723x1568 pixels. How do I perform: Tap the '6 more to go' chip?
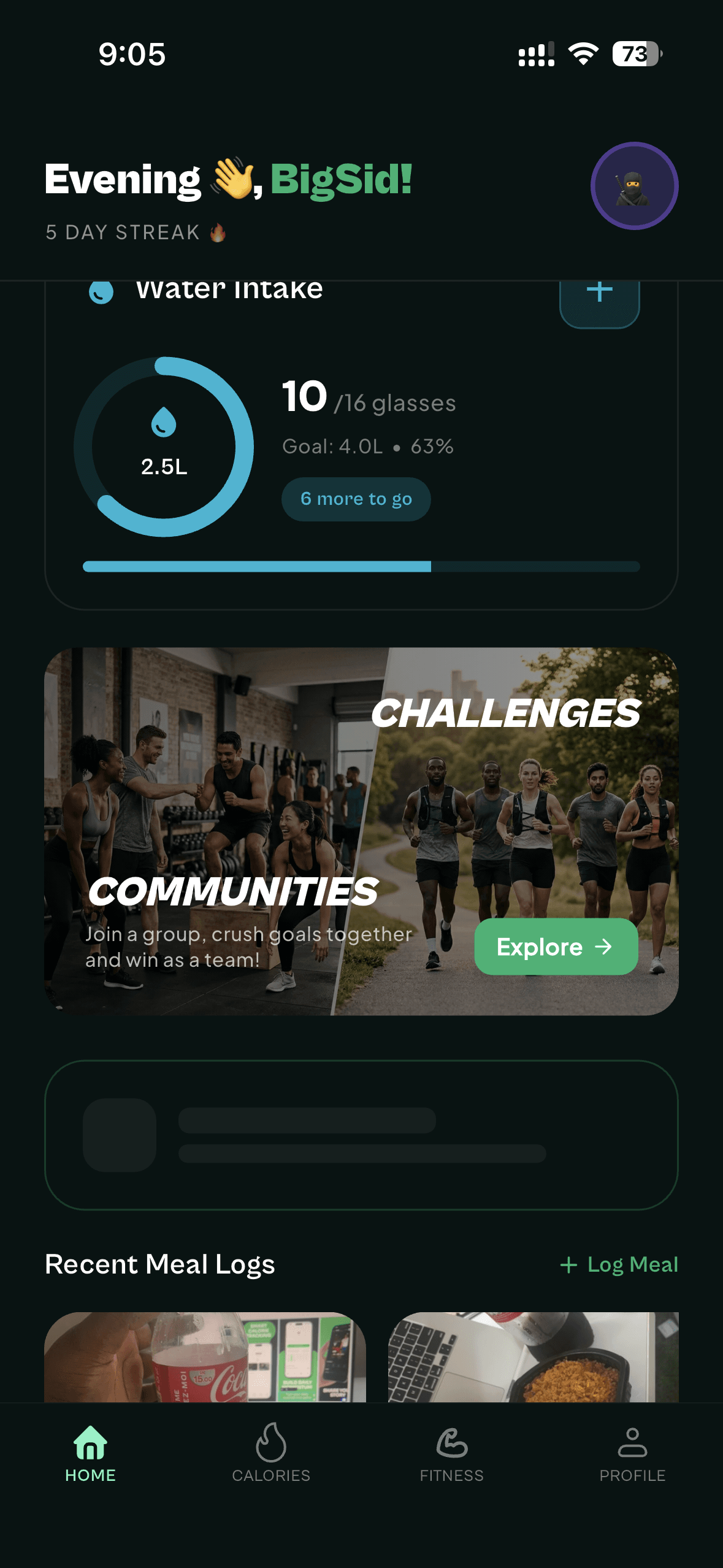[356, 499]
